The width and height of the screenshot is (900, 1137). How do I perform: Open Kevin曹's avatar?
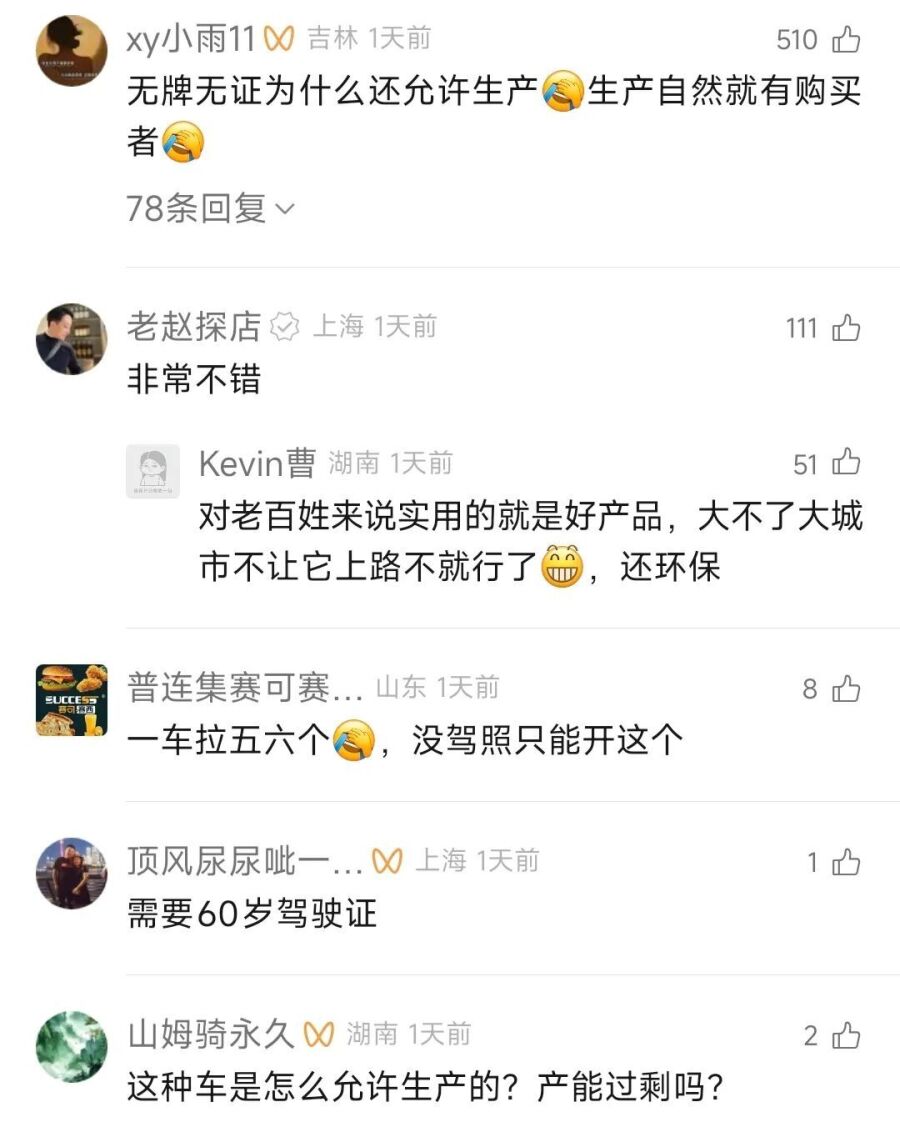(153, 471)
